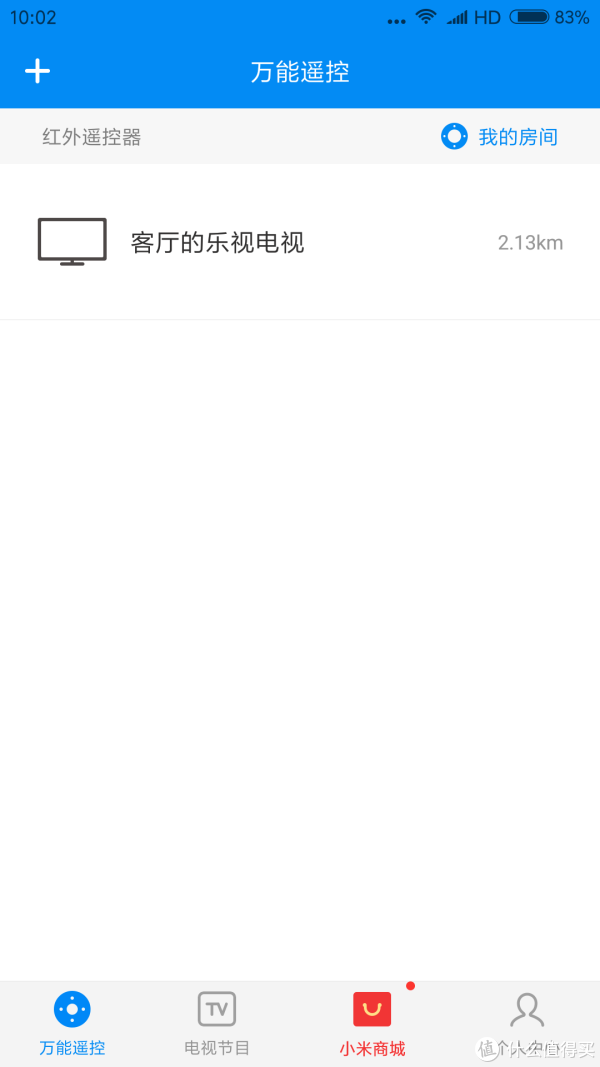Viewport: 600px width, 1067px height.
Task: Open 我的房间 room selector
Action: [x=499, y=137]
